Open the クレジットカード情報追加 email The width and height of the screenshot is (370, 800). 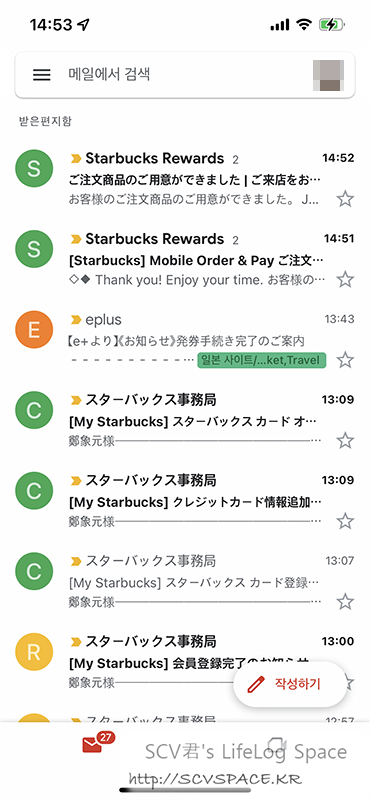185,501
